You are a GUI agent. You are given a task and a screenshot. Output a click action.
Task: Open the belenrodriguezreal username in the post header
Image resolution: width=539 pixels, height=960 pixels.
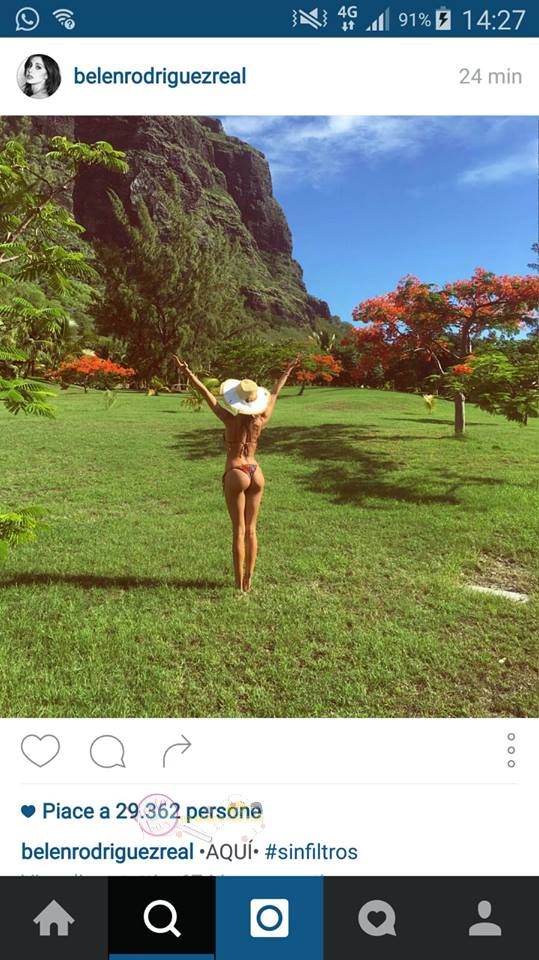160,76
